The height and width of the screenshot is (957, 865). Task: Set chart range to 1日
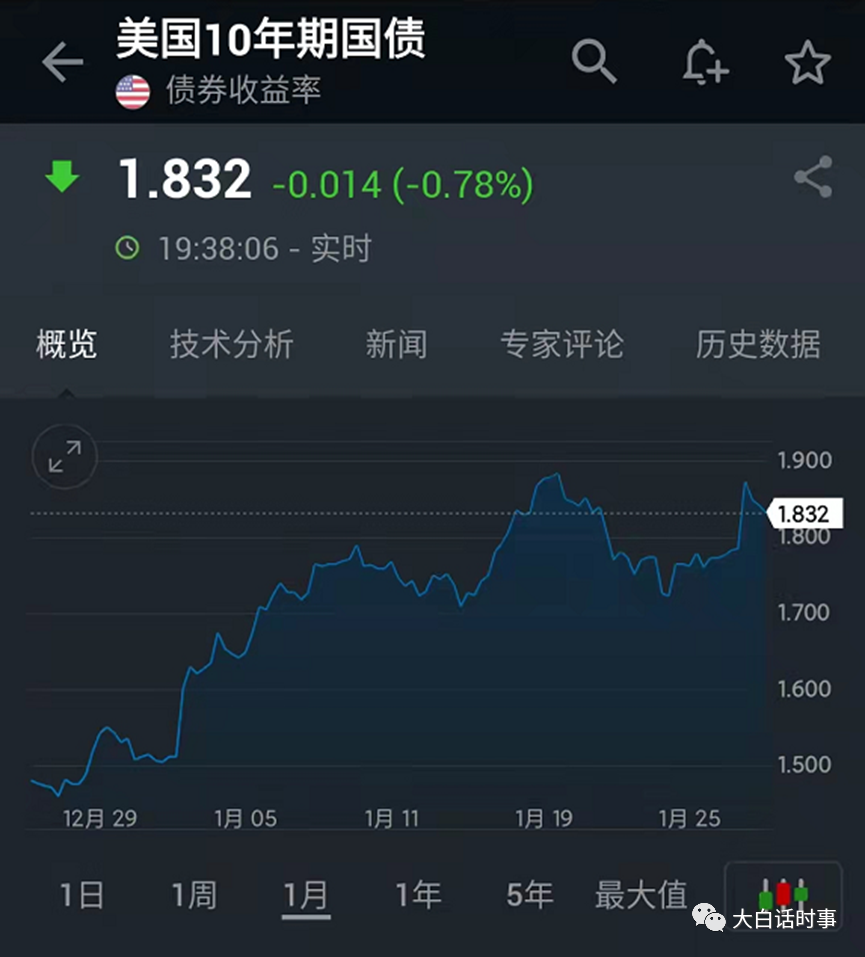82,895
